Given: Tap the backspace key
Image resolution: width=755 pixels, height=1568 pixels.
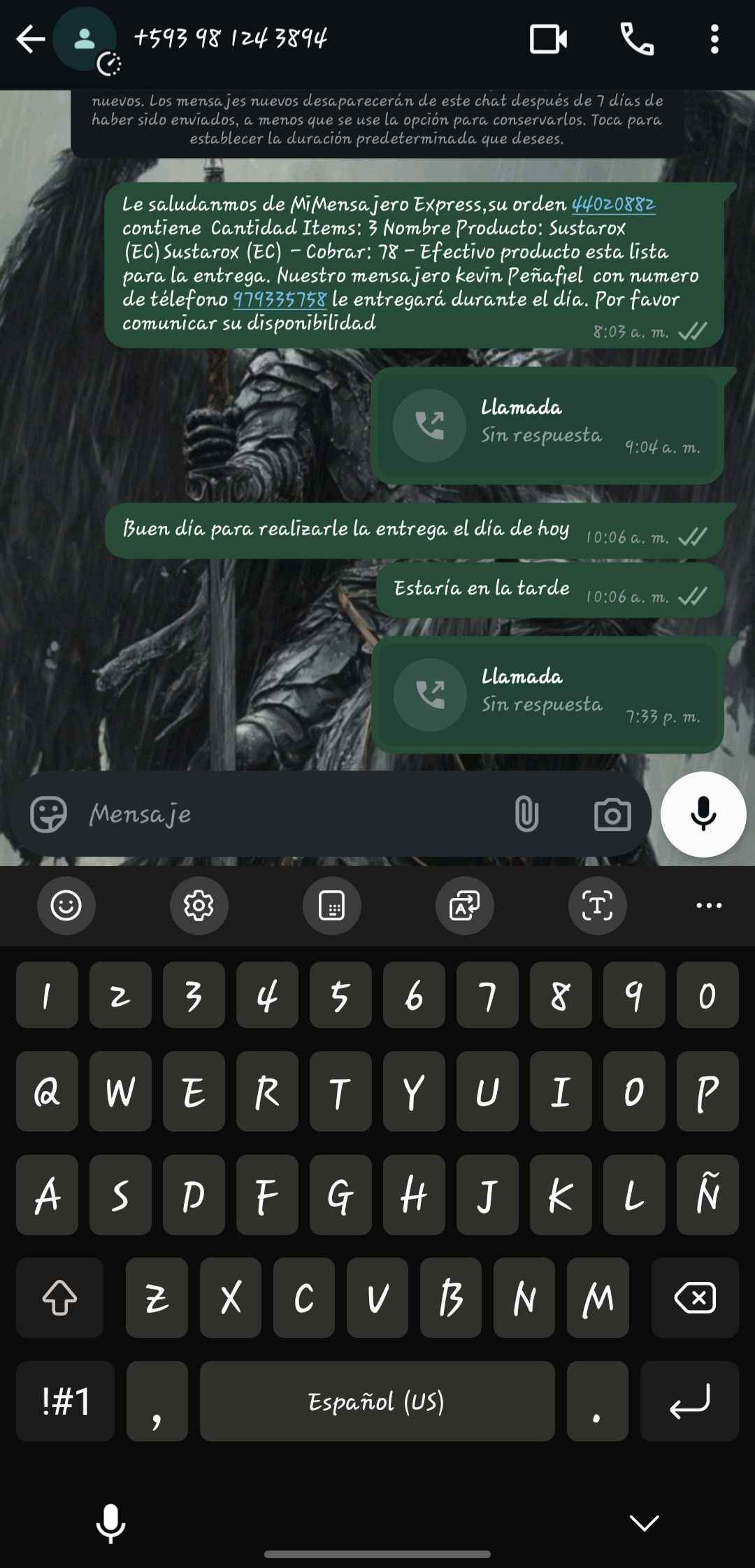Looking at the screenshot, I should (695, 1298).
